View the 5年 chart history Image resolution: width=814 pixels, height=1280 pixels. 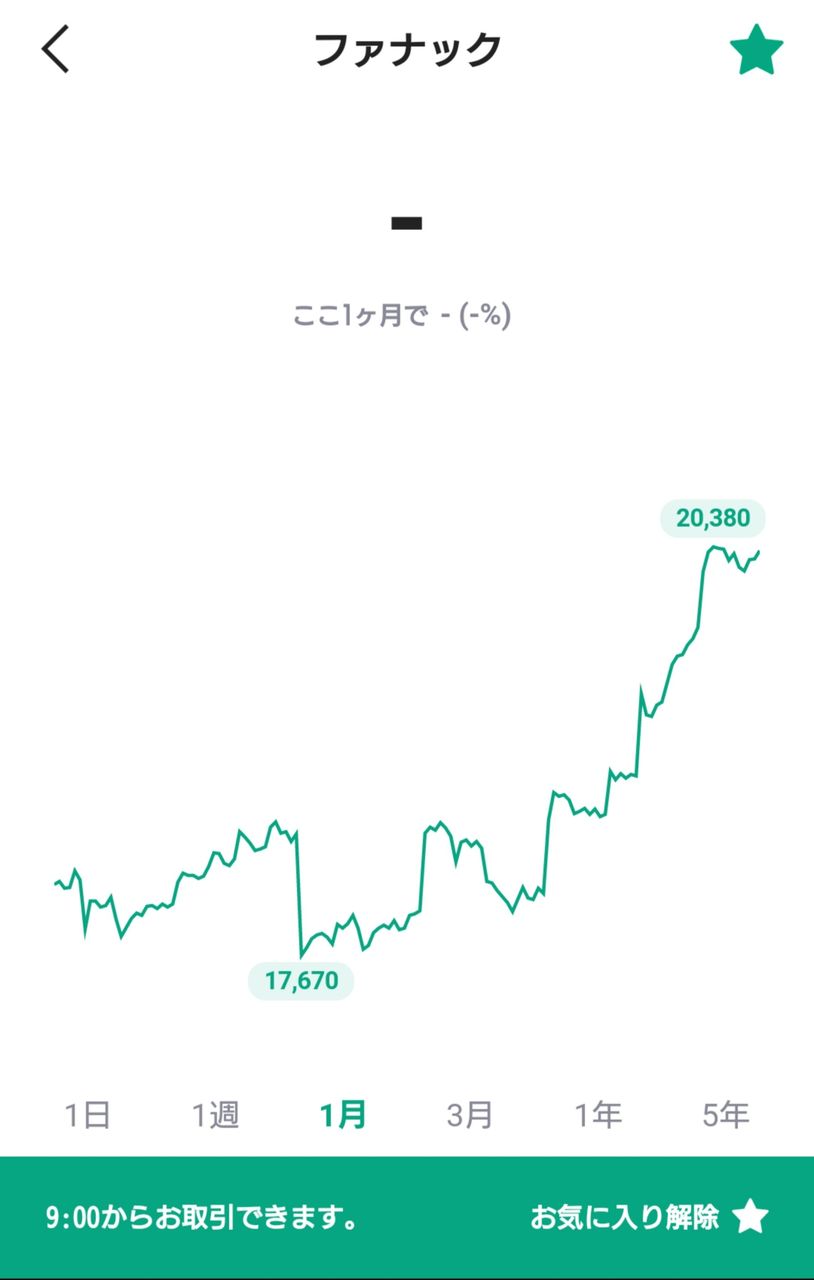pyautogui.click(x=726, y=1115)
